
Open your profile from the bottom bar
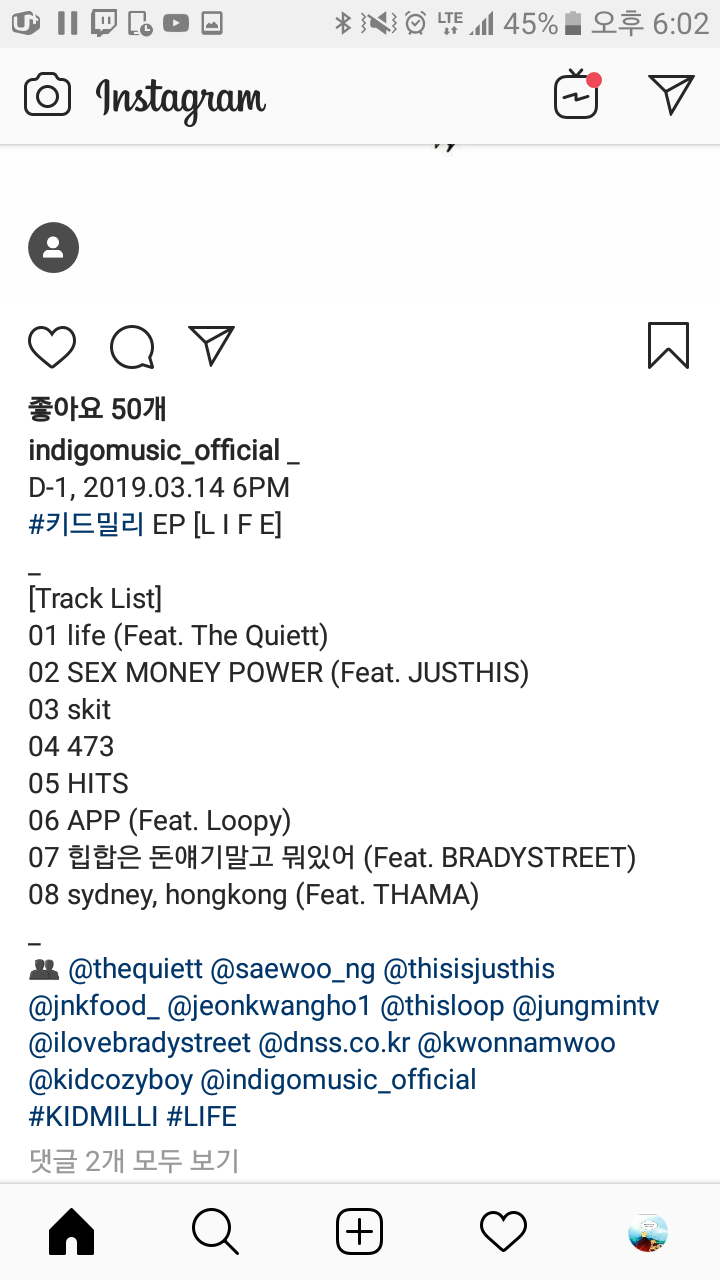click(648, 1233)
